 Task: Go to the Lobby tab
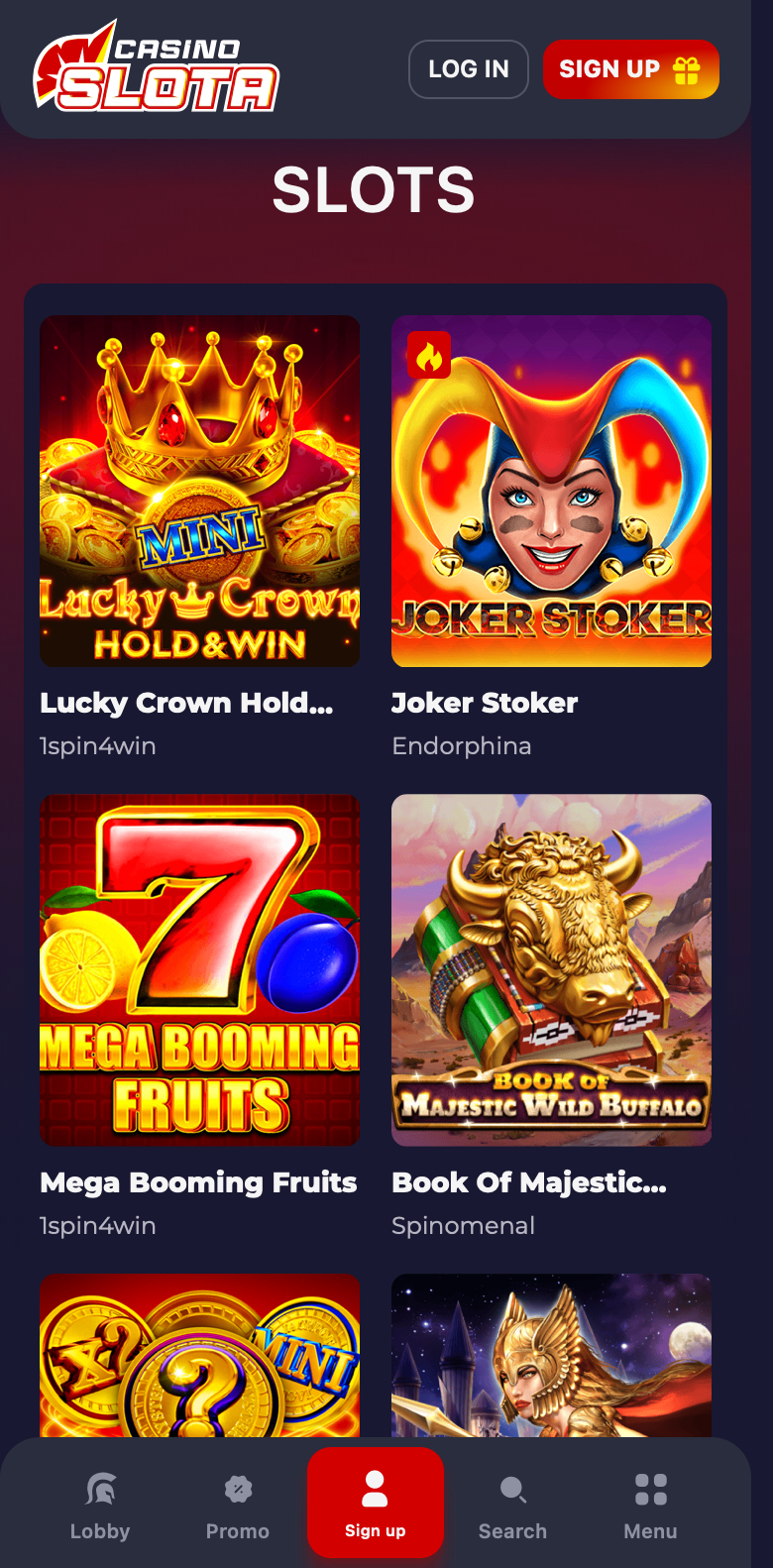(100, 1506)
